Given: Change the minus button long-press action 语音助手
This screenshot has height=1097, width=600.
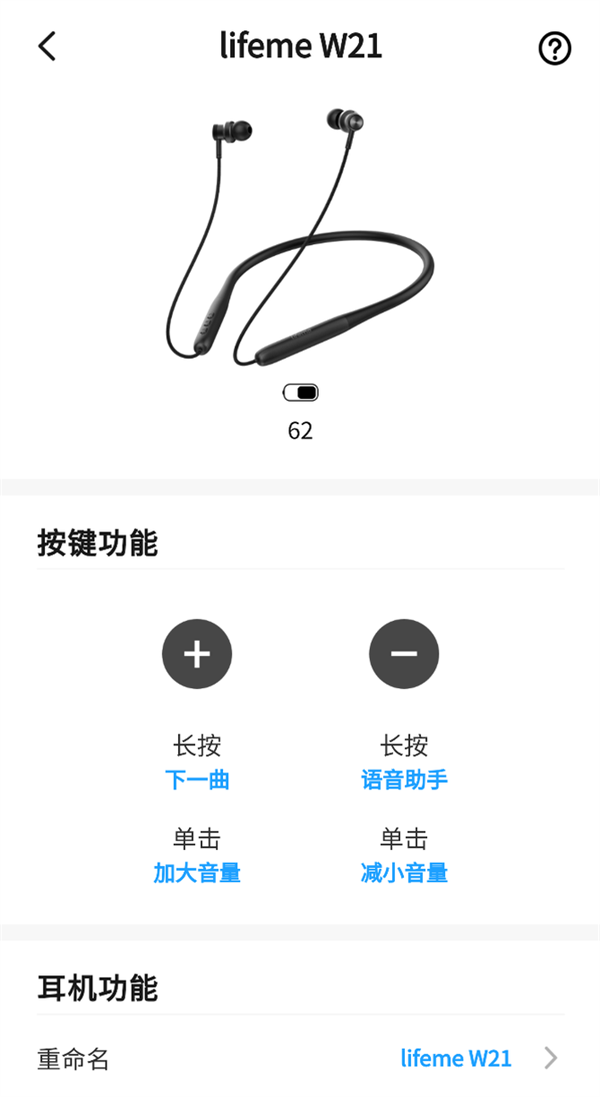Looking at the screenshot, I should point(404,780).
